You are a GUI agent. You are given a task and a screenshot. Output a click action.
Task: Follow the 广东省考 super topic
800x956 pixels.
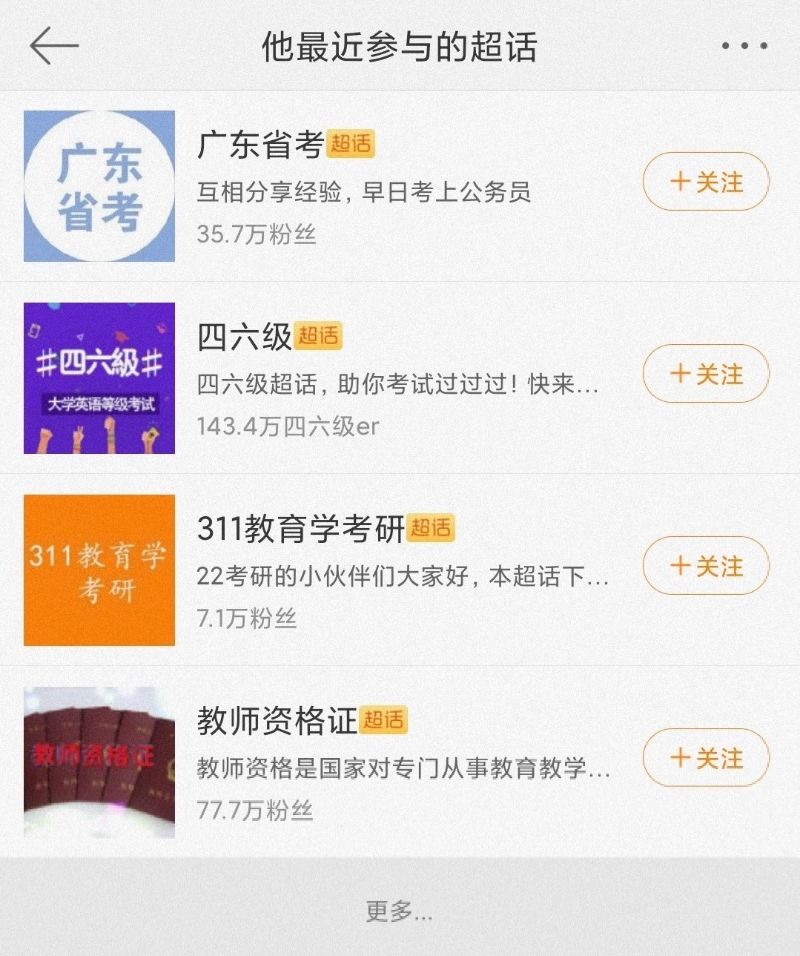(705, 182)
